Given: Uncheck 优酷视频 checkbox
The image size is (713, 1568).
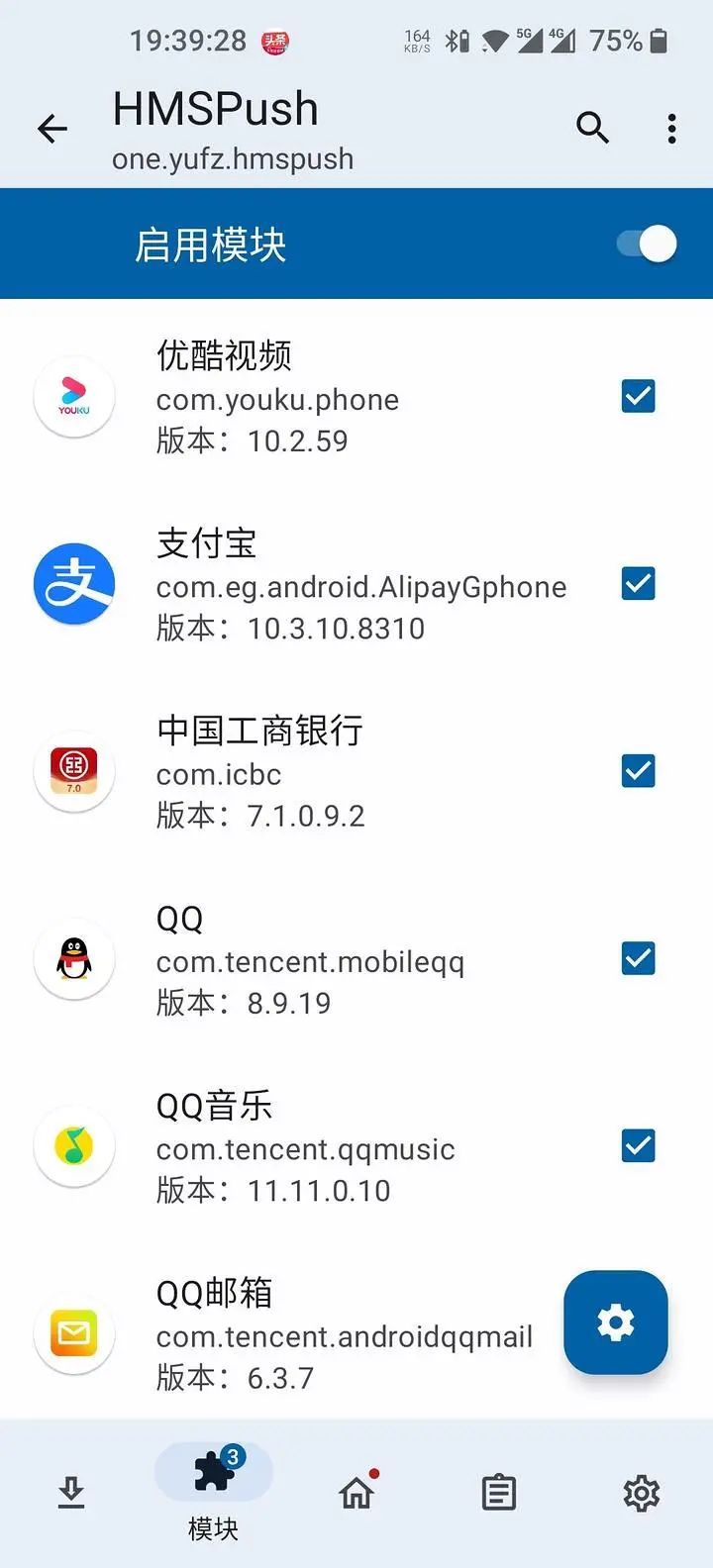Looking at the screenshot, I should pyautogui.click(x=638, y=396).
